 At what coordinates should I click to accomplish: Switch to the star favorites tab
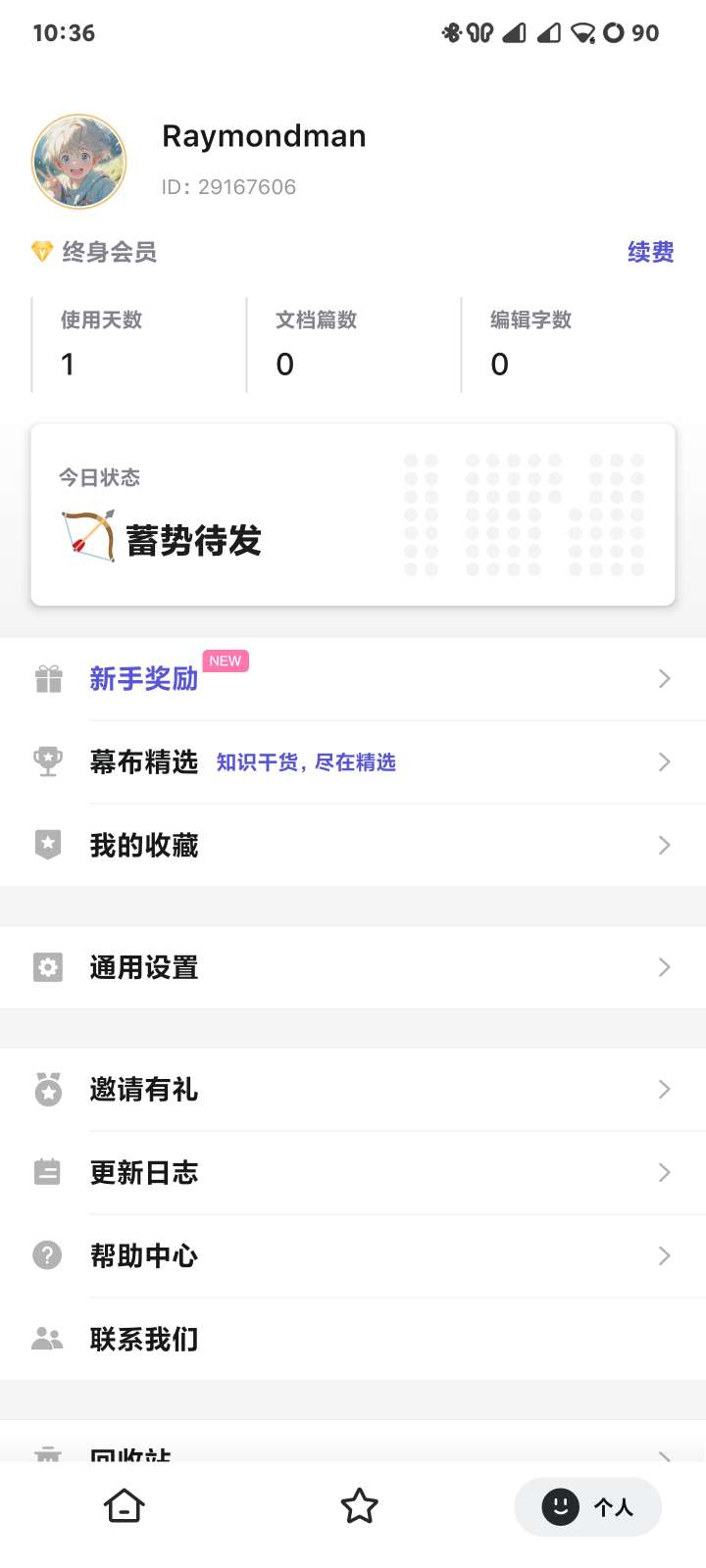[x=359, y=1506]
